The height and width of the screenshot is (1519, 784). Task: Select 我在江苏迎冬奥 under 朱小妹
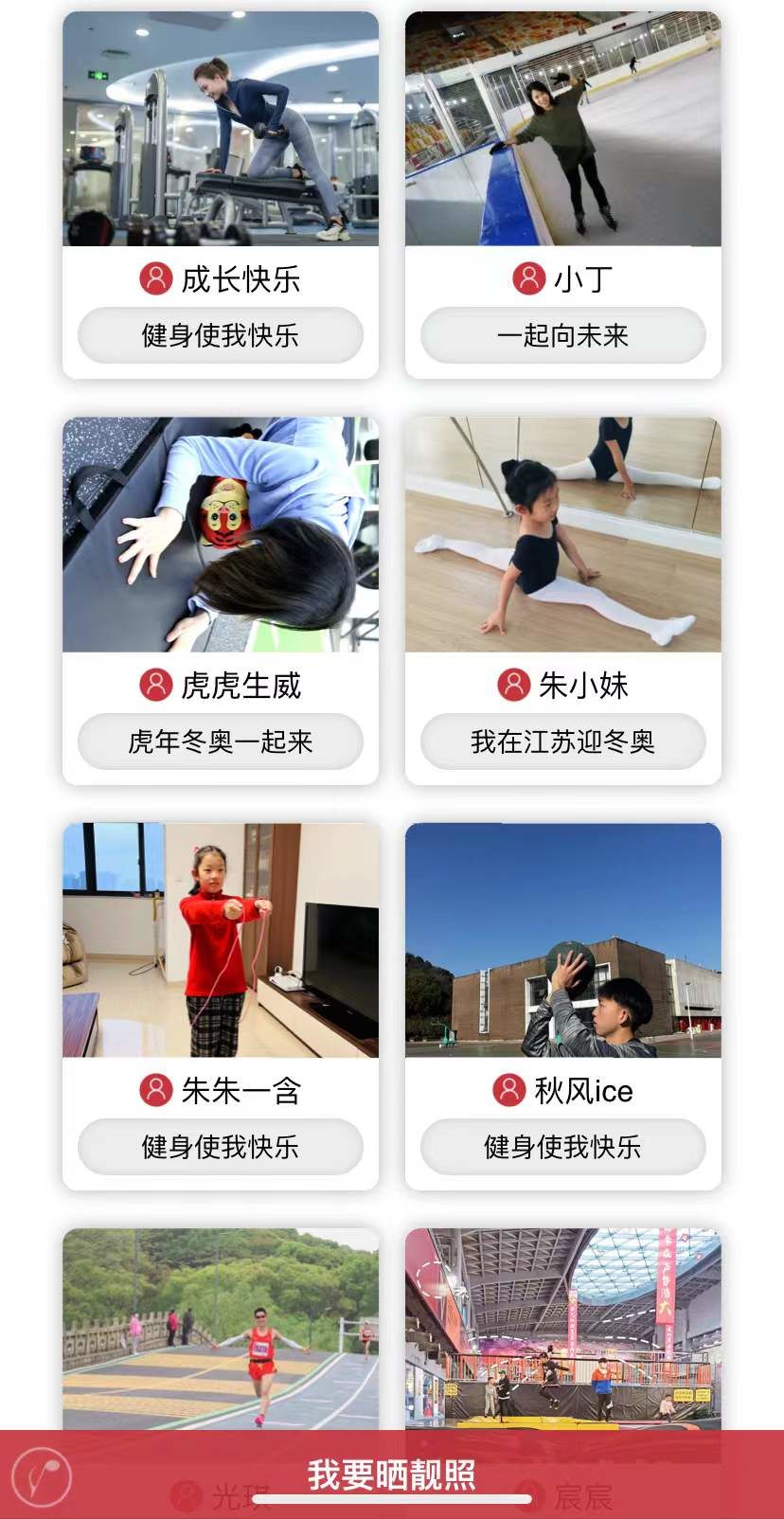[563, 742]
